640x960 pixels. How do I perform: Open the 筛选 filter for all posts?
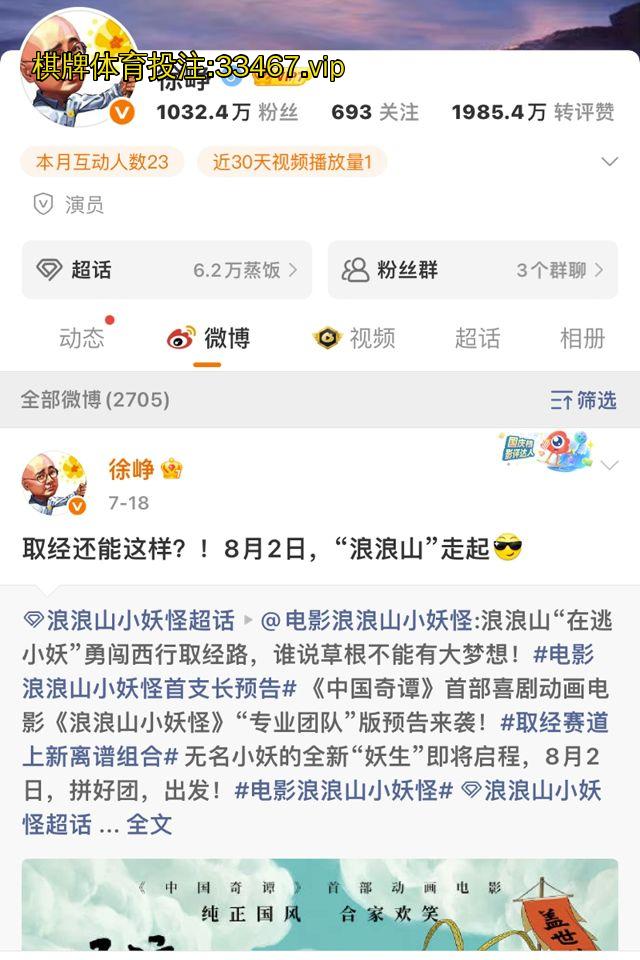tap(584, 401)
